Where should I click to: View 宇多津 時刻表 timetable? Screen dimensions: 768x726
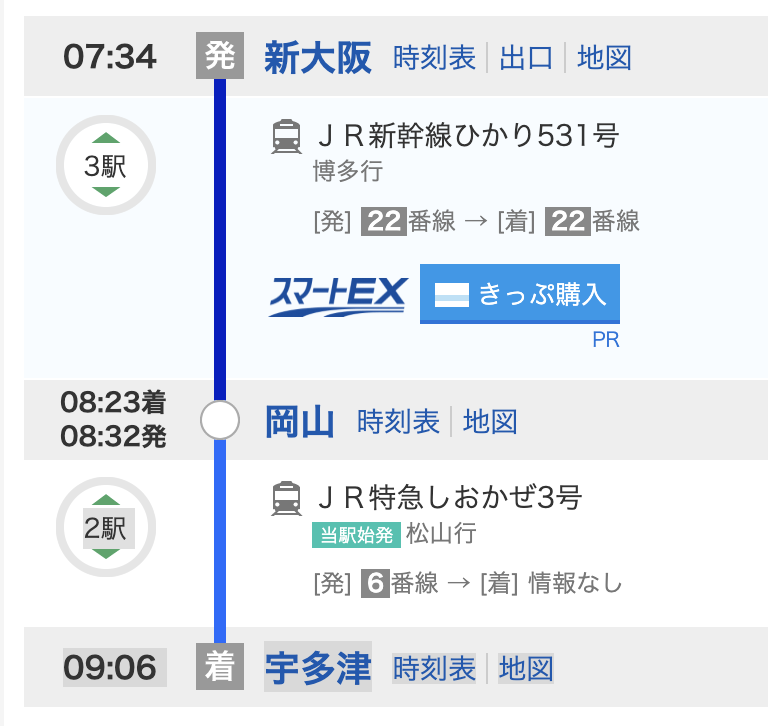tap(434, 668)
